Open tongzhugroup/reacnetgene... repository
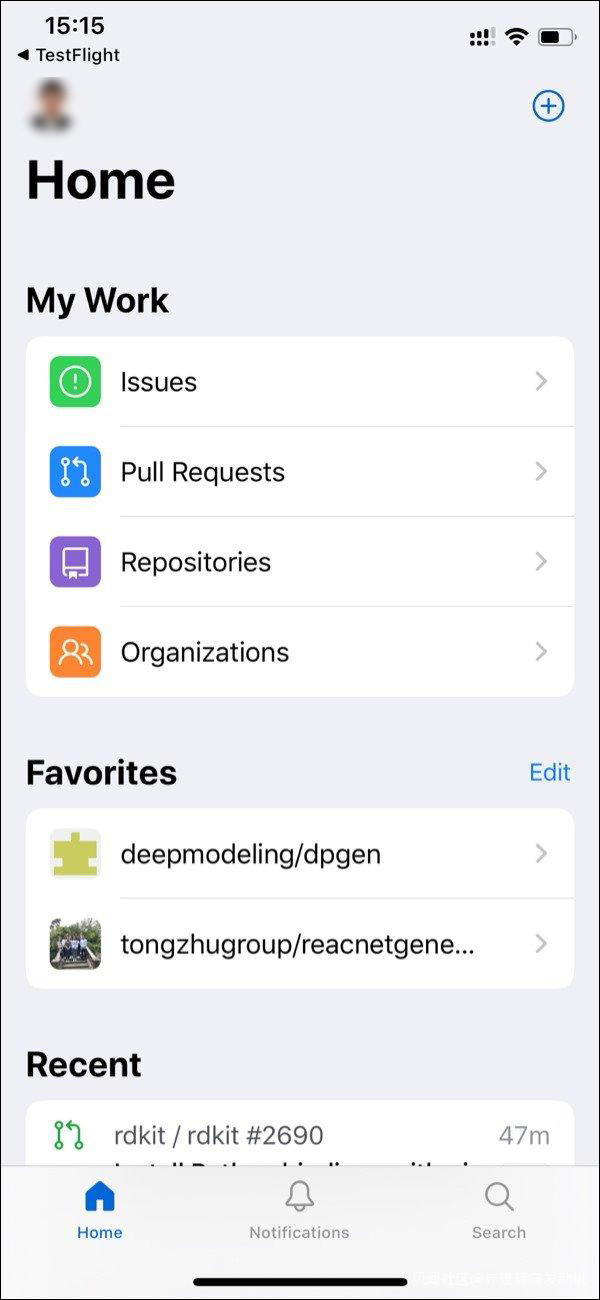The height and width of the screenshot is (1300, 600). point(300,944)
